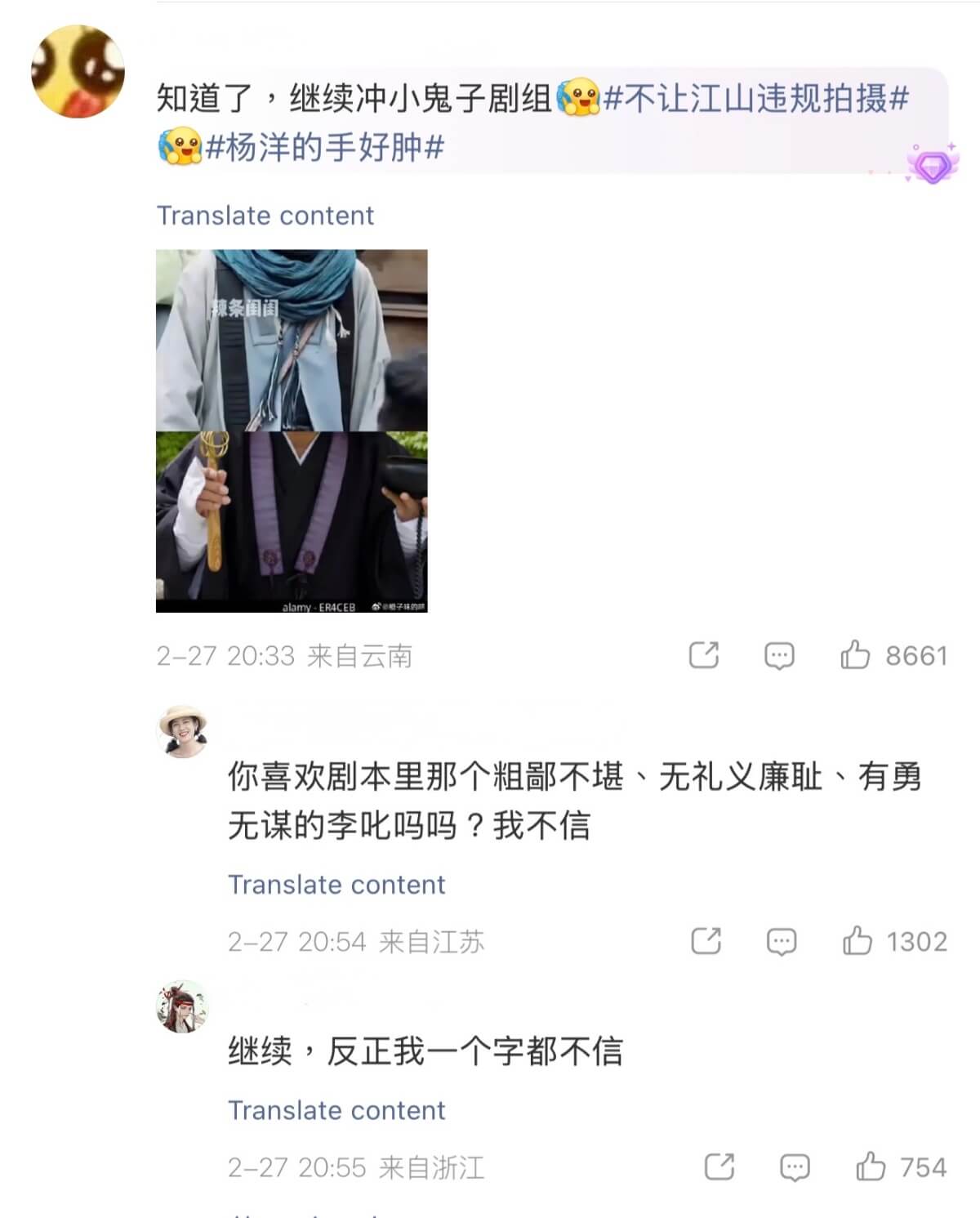Viewport: 980px width, 1218px height.
Task: Translate the reply from 江苏
Action: [336, 885]
